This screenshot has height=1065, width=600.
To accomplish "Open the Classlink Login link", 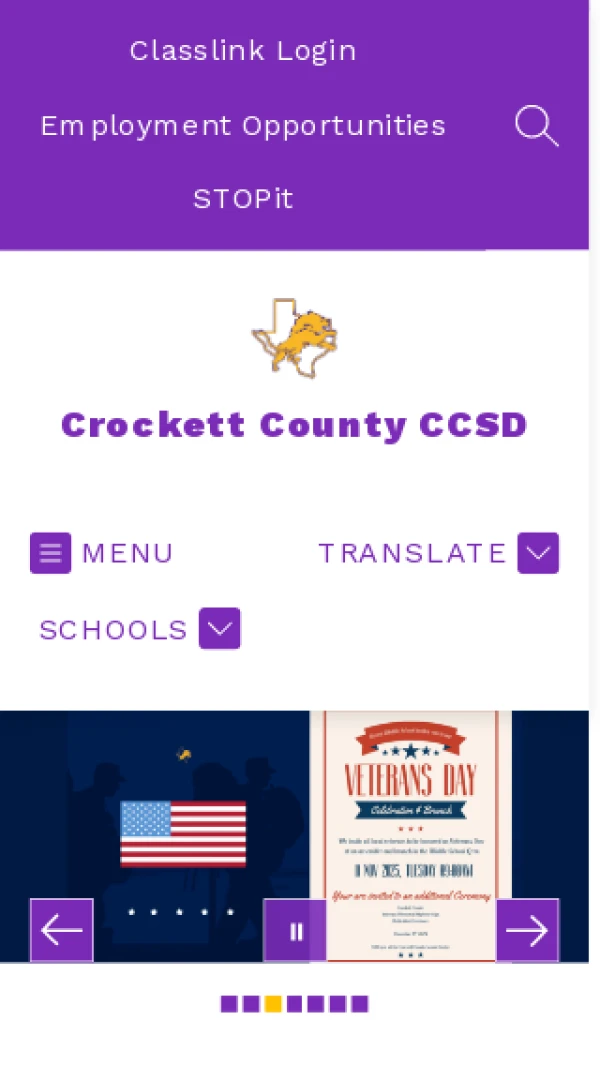I will pos(243,51).
